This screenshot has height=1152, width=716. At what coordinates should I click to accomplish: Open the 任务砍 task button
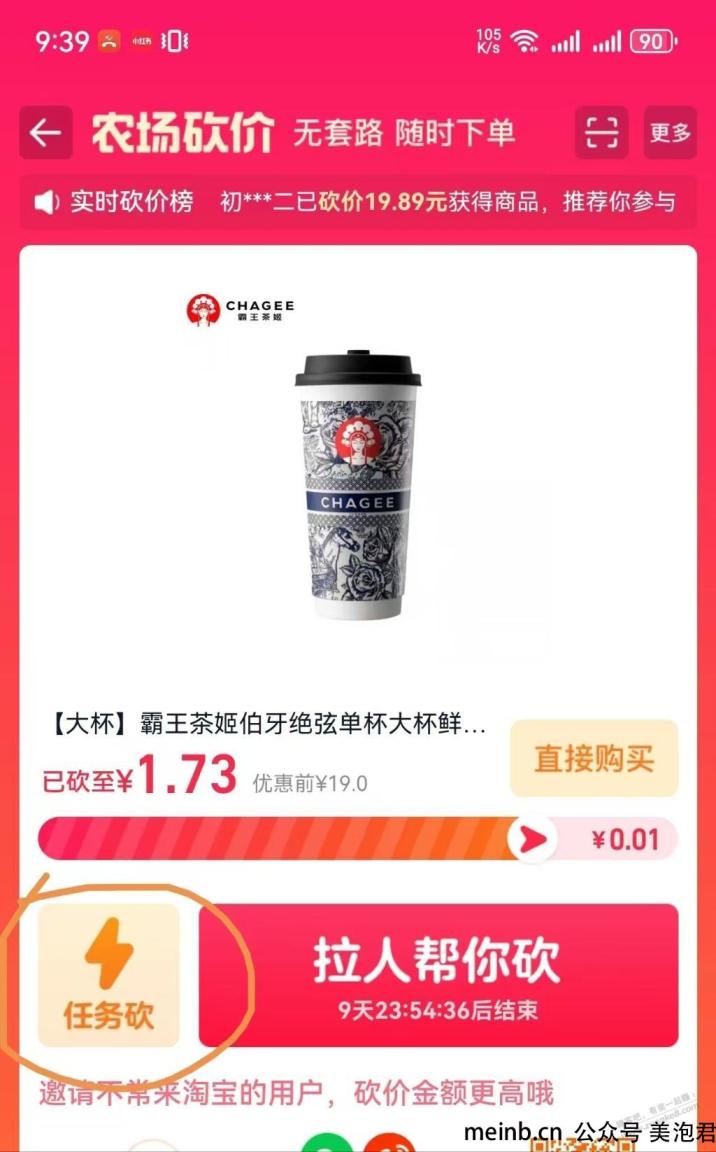coord(108,975)
